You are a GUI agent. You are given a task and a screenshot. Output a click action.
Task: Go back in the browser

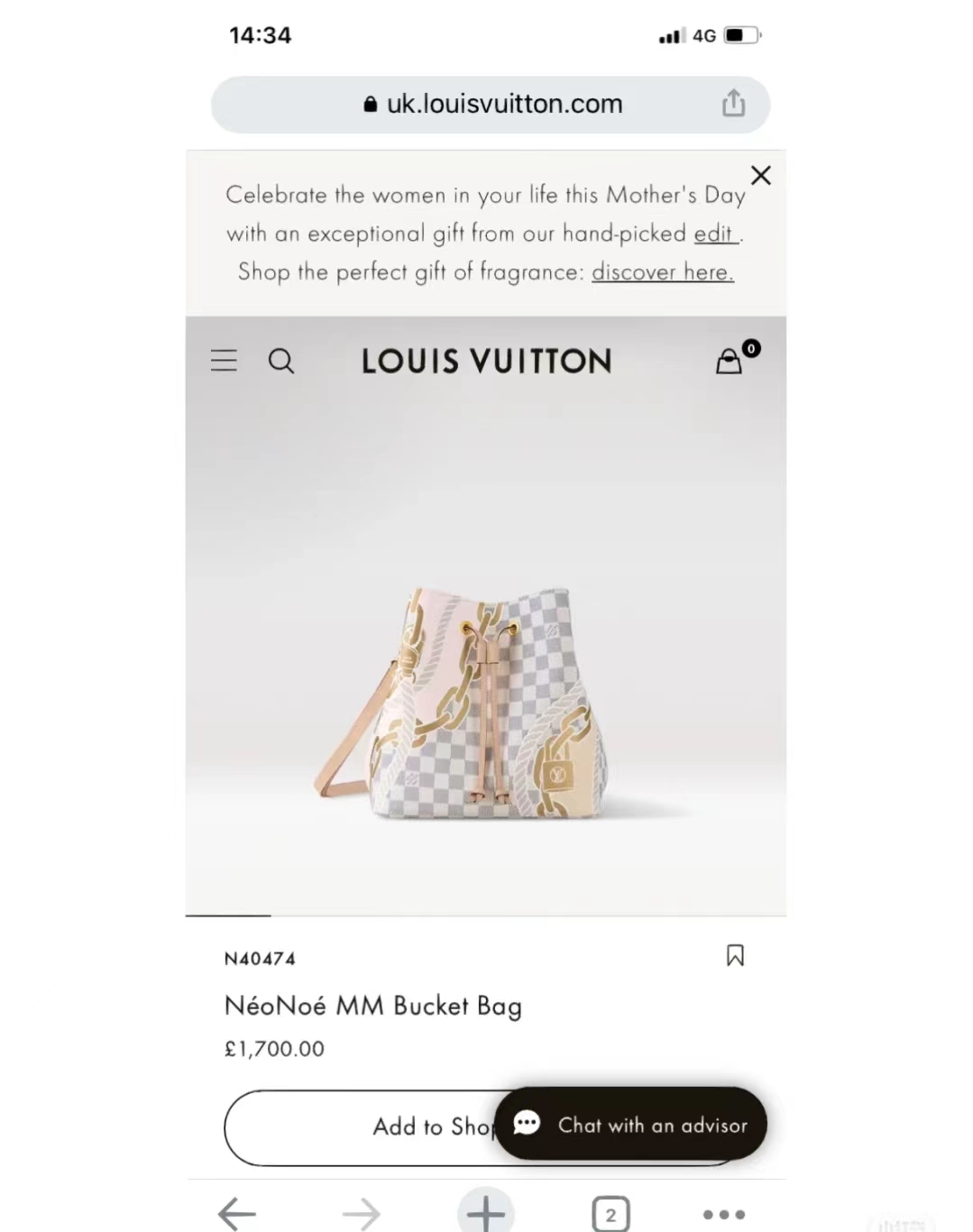pos(237,1213)
